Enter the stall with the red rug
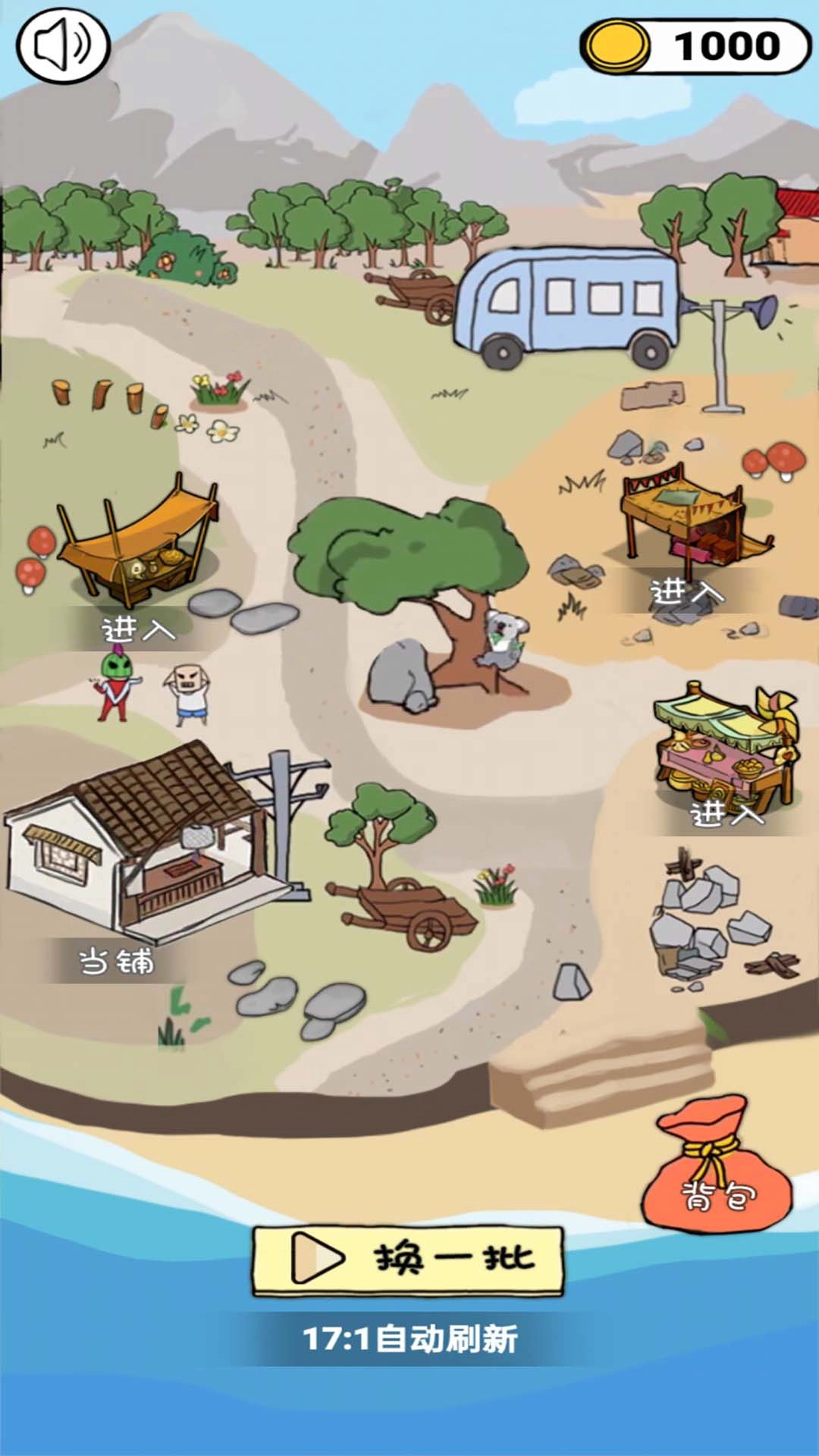This screenshot has width=819, height=1456. [686, 591]
